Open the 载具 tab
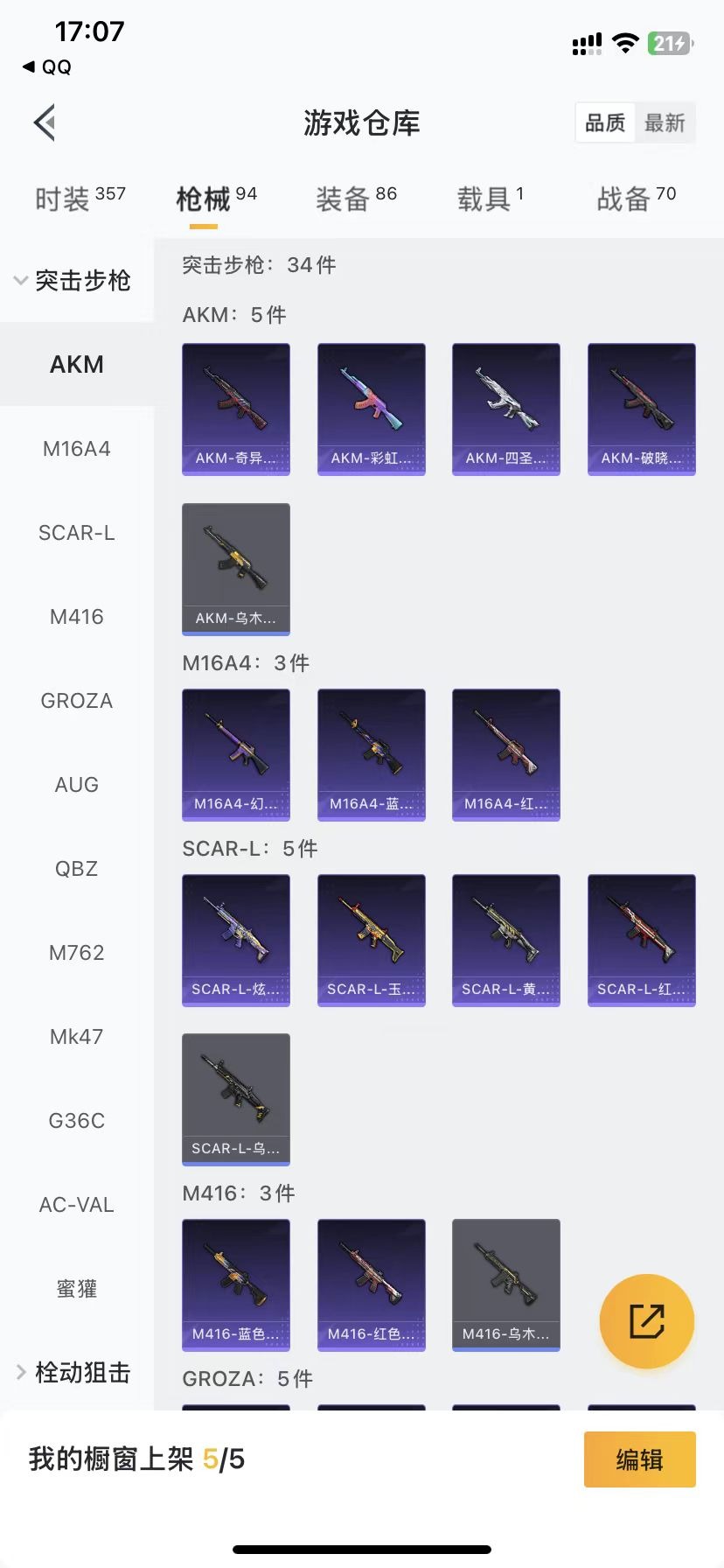 490,199
